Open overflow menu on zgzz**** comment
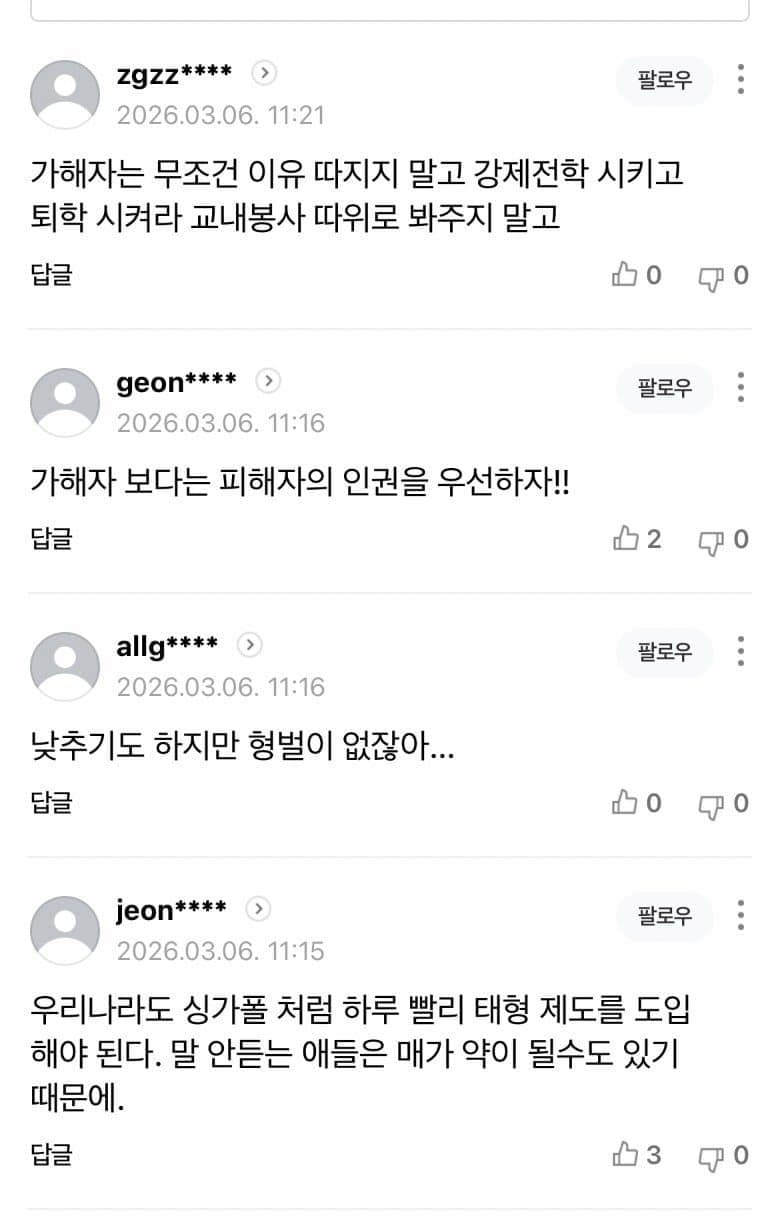Image resolution: width=781 pixels, height=1227 pixels. point(741,80)
